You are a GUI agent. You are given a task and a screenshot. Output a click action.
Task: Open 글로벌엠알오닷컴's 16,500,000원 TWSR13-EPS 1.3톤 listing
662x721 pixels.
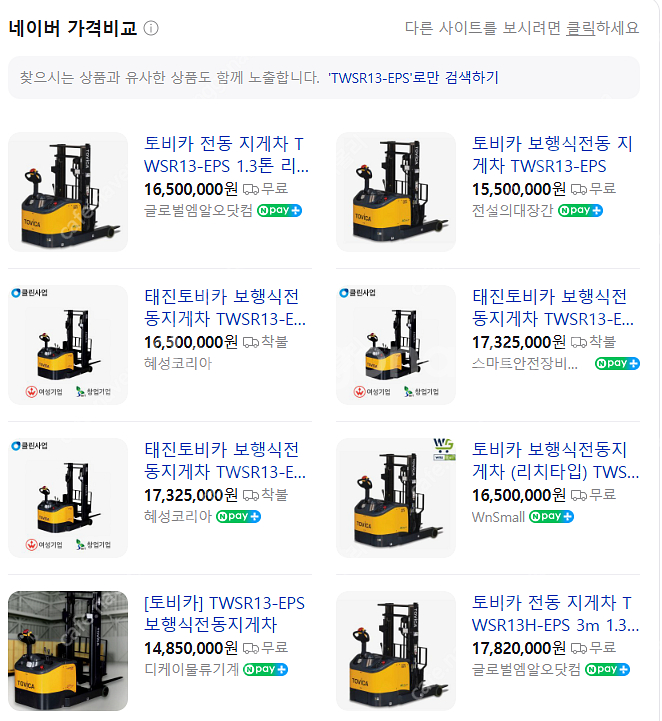point(226,155)
